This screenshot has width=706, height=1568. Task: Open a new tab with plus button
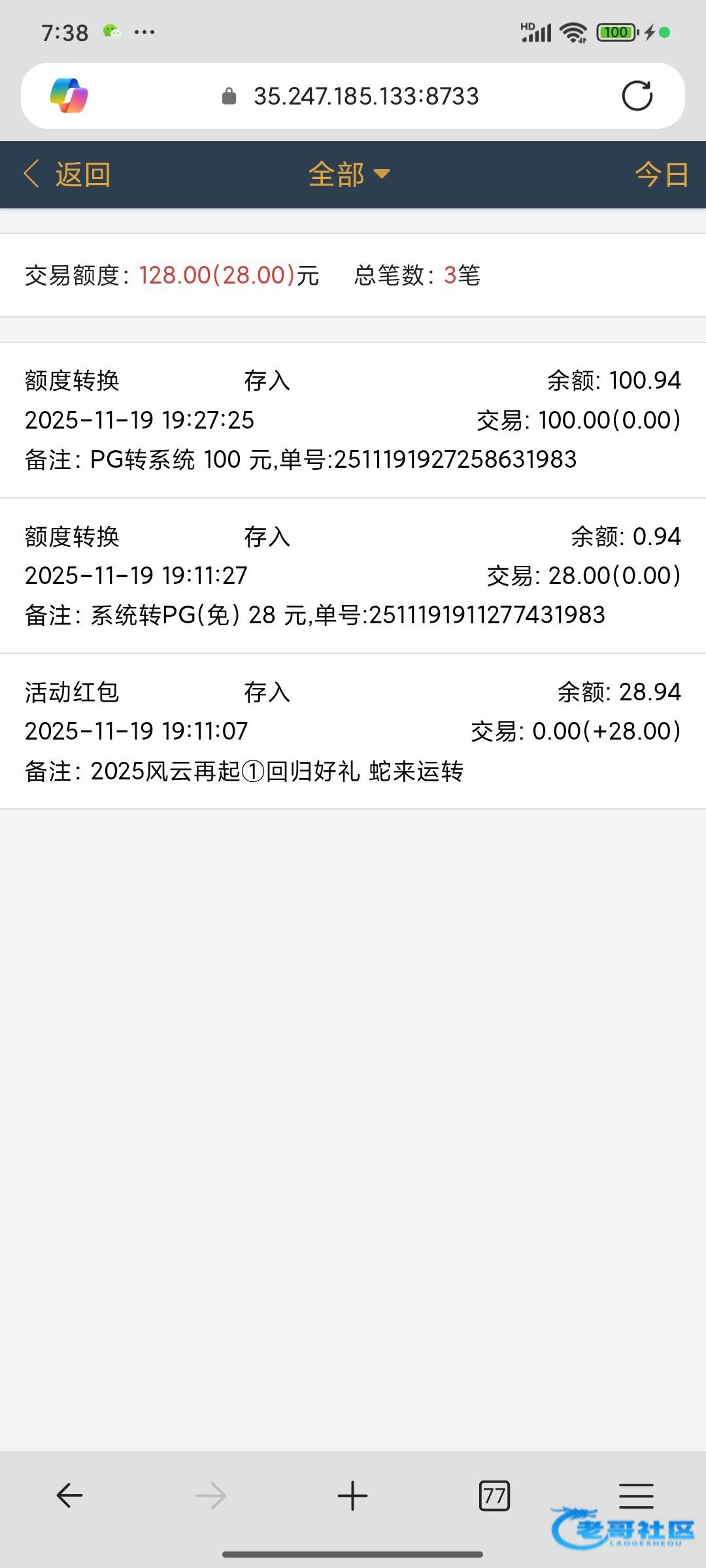pyautogui.click(x=352, y=1495)
